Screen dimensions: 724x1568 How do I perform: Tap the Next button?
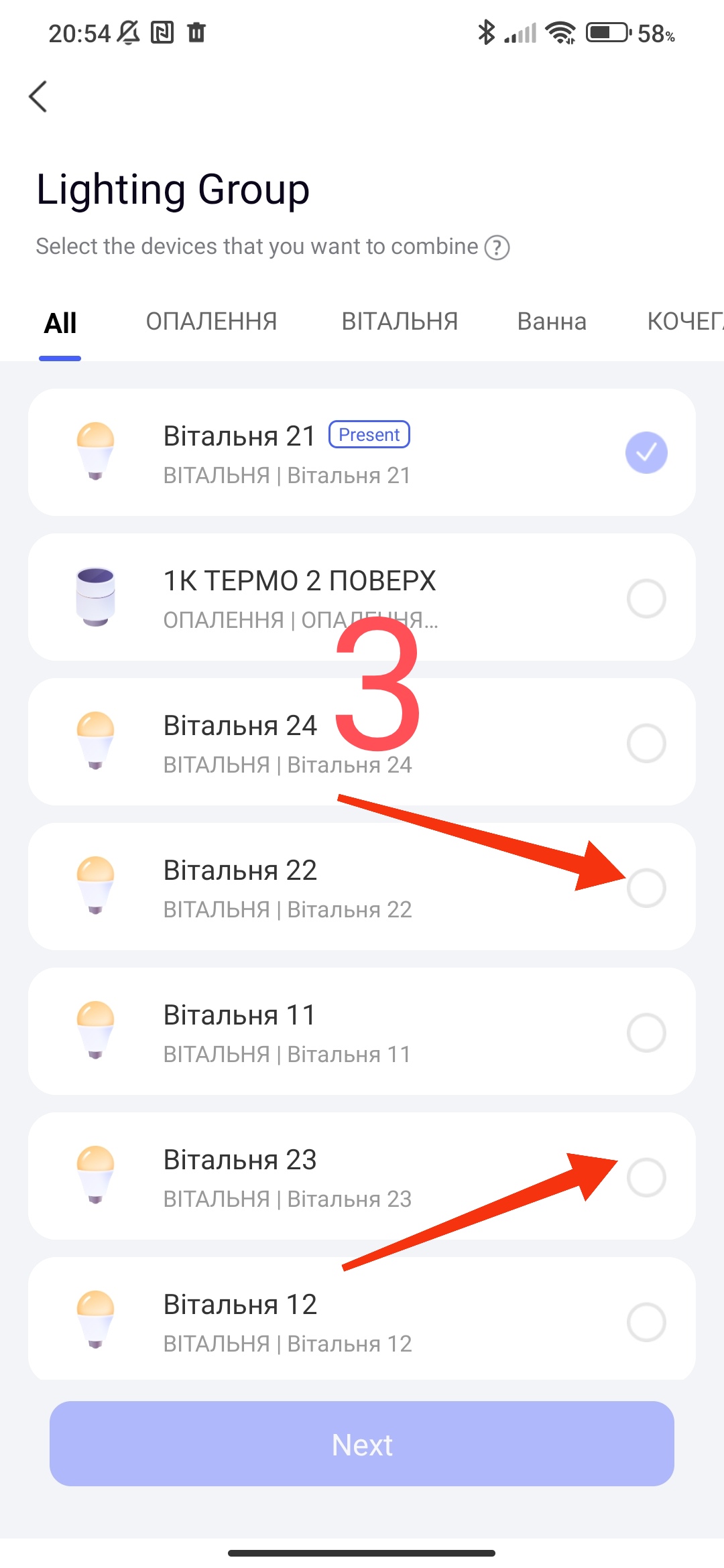click(x=362, y=1444)
